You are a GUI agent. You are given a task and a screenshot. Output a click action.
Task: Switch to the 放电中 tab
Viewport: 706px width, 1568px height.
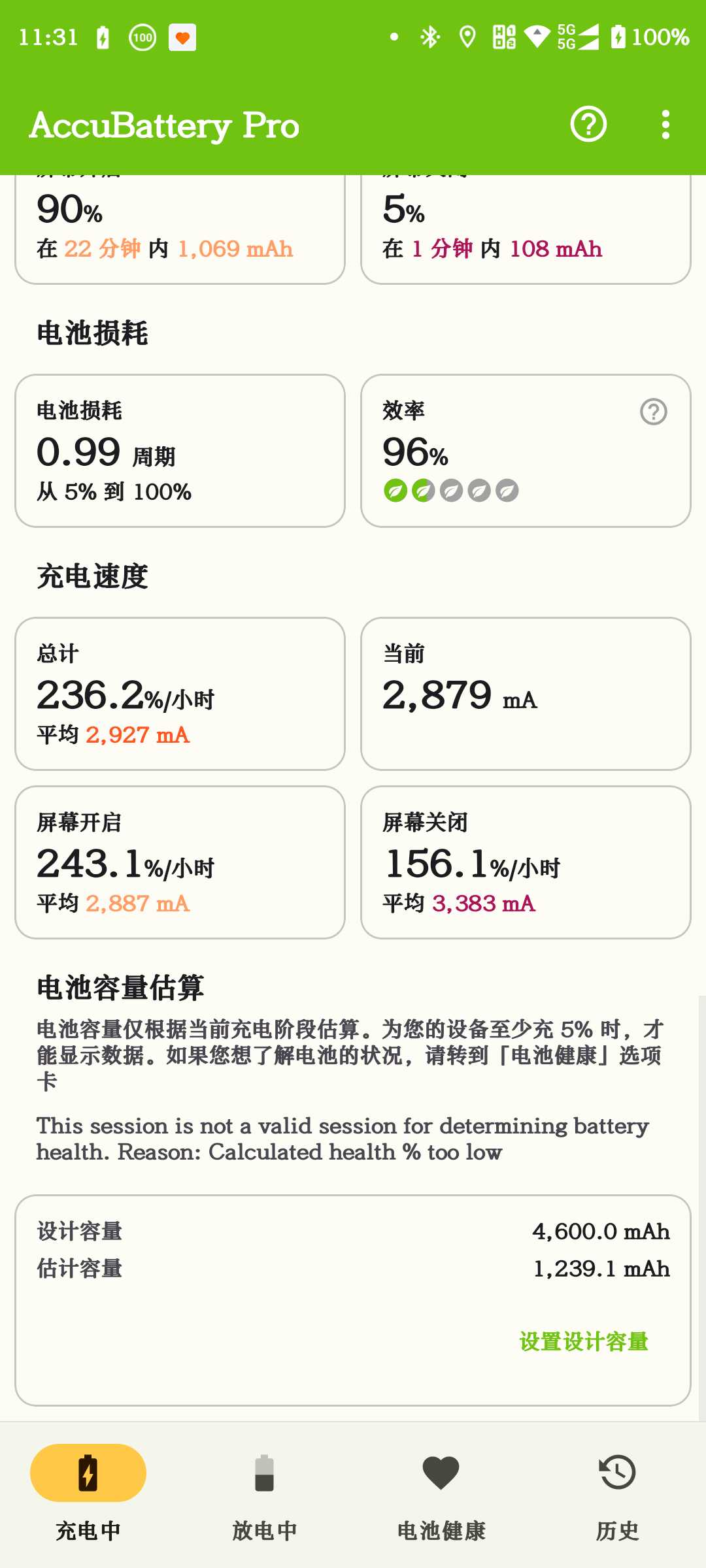[x=265, y=1493]
